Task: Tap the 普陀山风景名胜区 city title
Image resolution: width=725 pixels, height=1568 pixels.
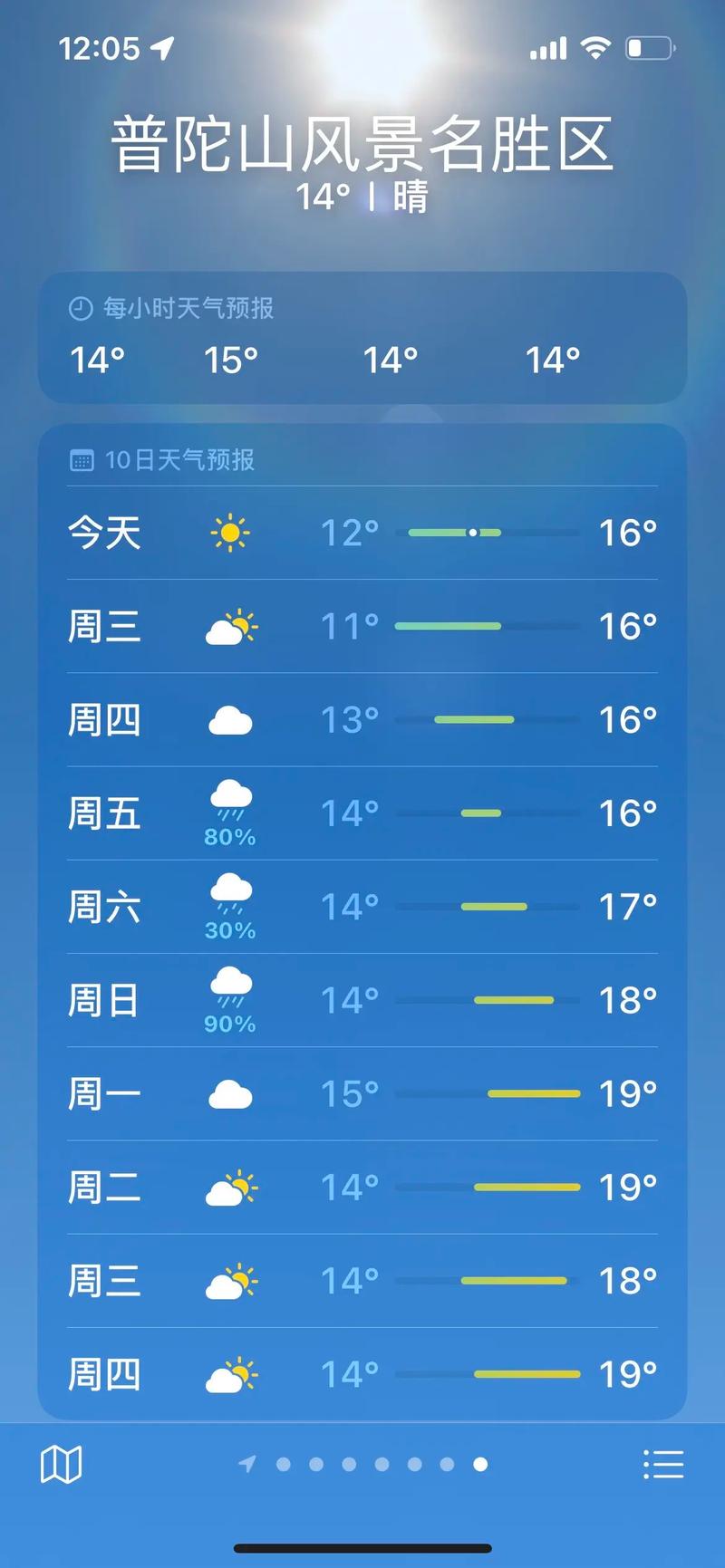Action: pyautogui.click(x=362, y=143)
